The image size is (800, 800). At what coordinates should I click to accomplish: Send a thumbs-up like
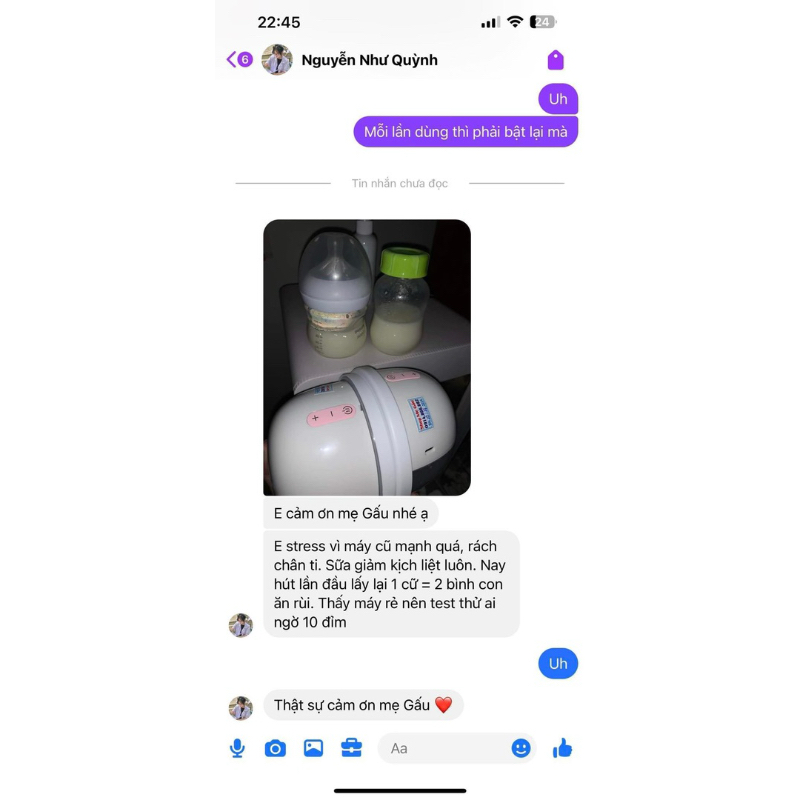pyautogui.click(x=562, y=748)
